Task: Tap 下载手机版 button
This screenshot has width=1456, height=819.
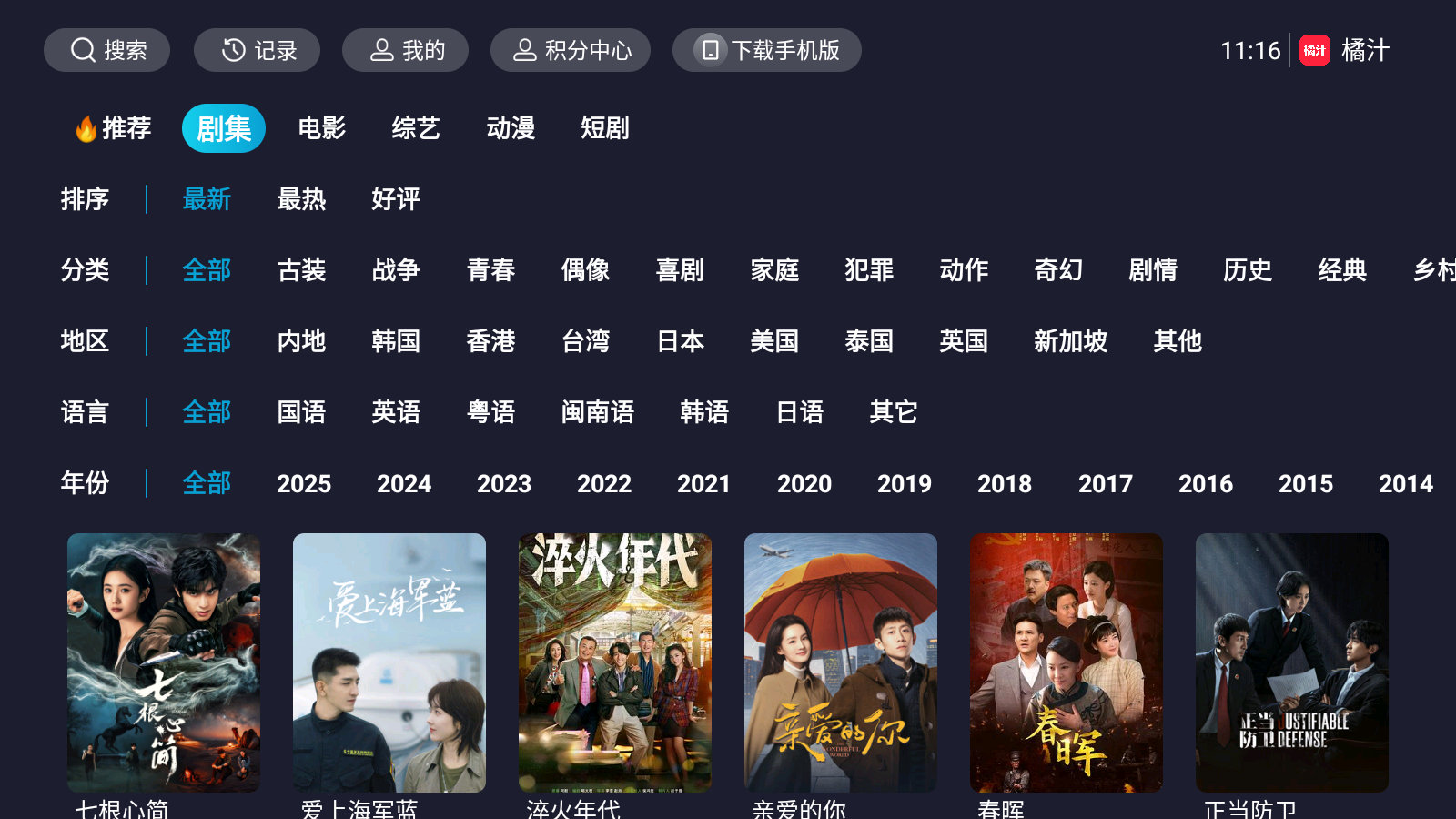Action: coord(766,50)
